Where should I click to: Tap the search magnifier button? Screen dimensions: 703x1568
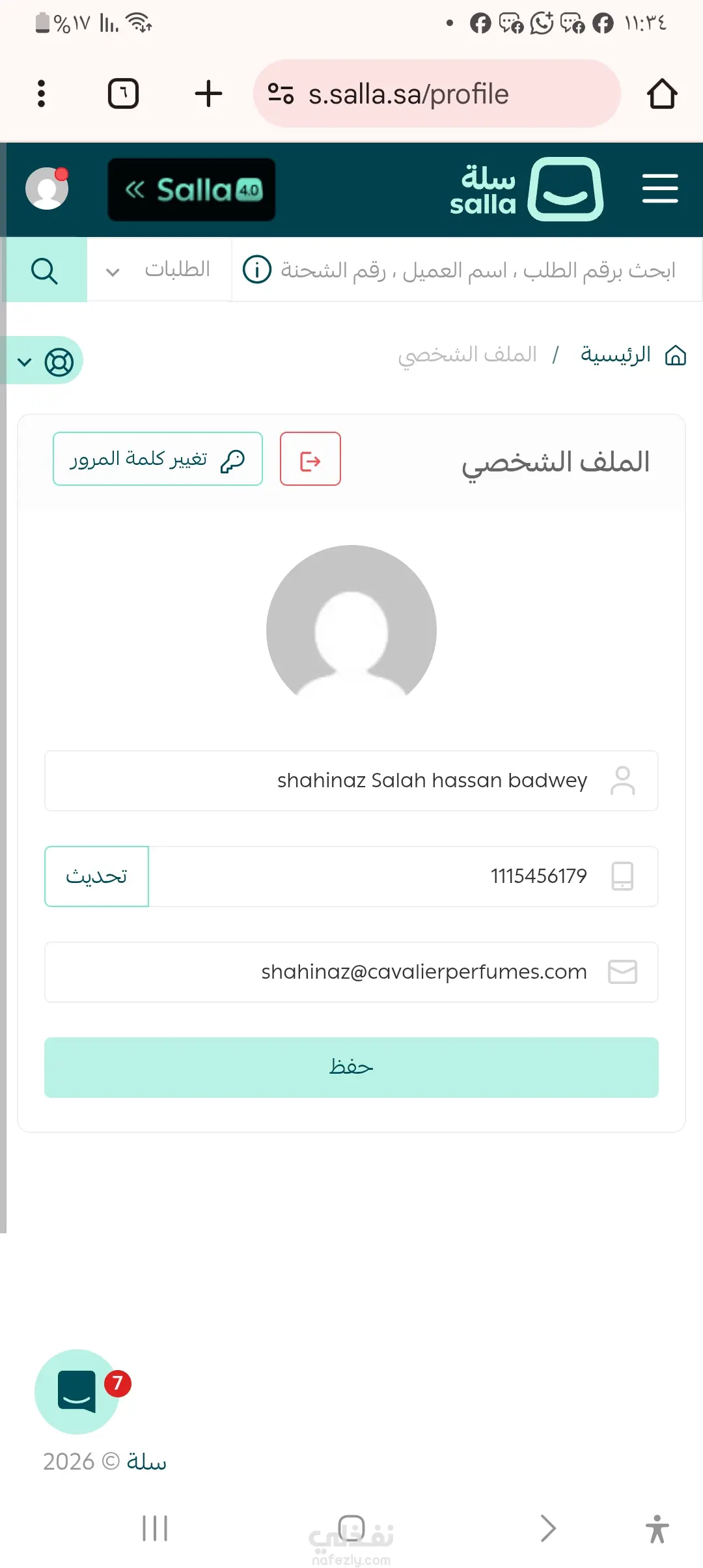click(x=44, y=270)
